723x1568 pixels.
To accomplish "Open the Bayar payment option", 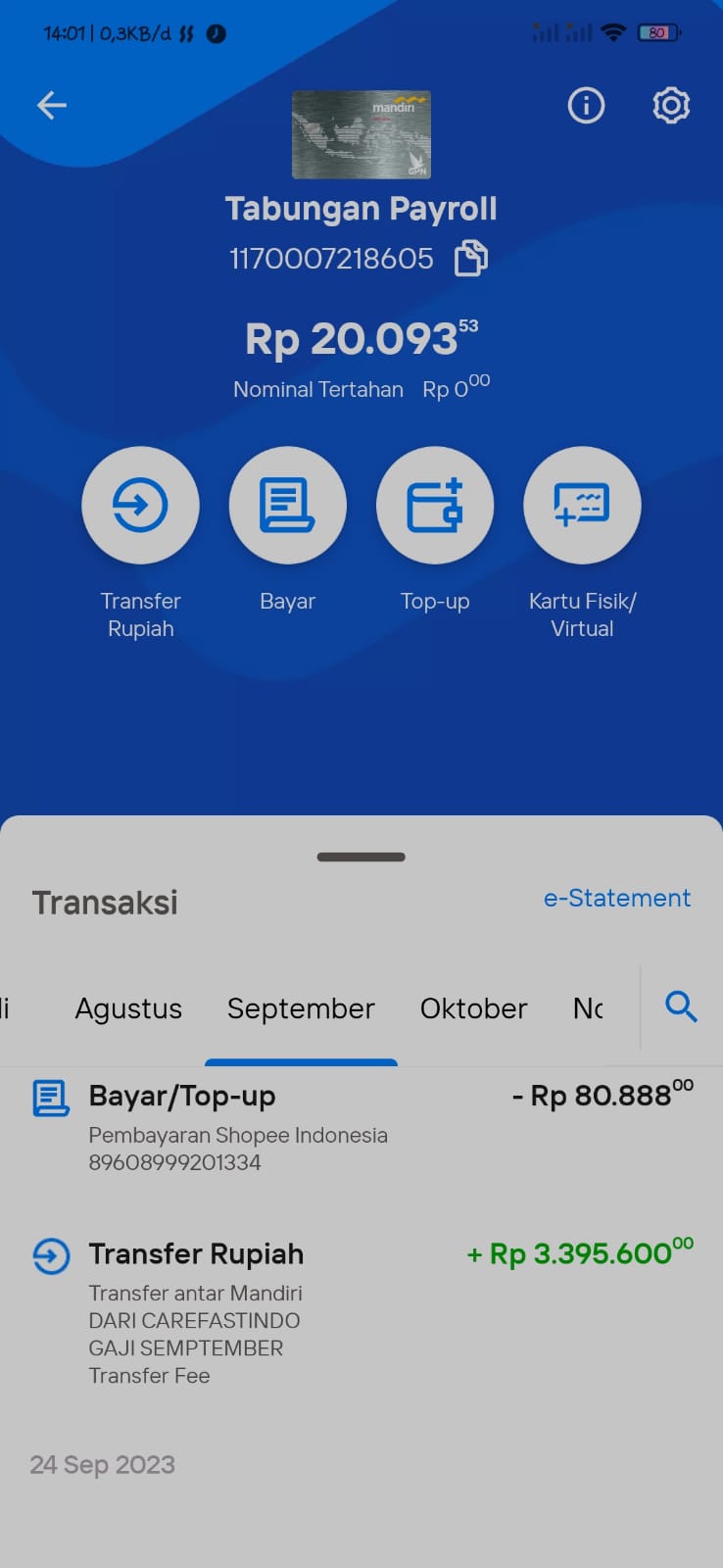I will pos(287,505).
